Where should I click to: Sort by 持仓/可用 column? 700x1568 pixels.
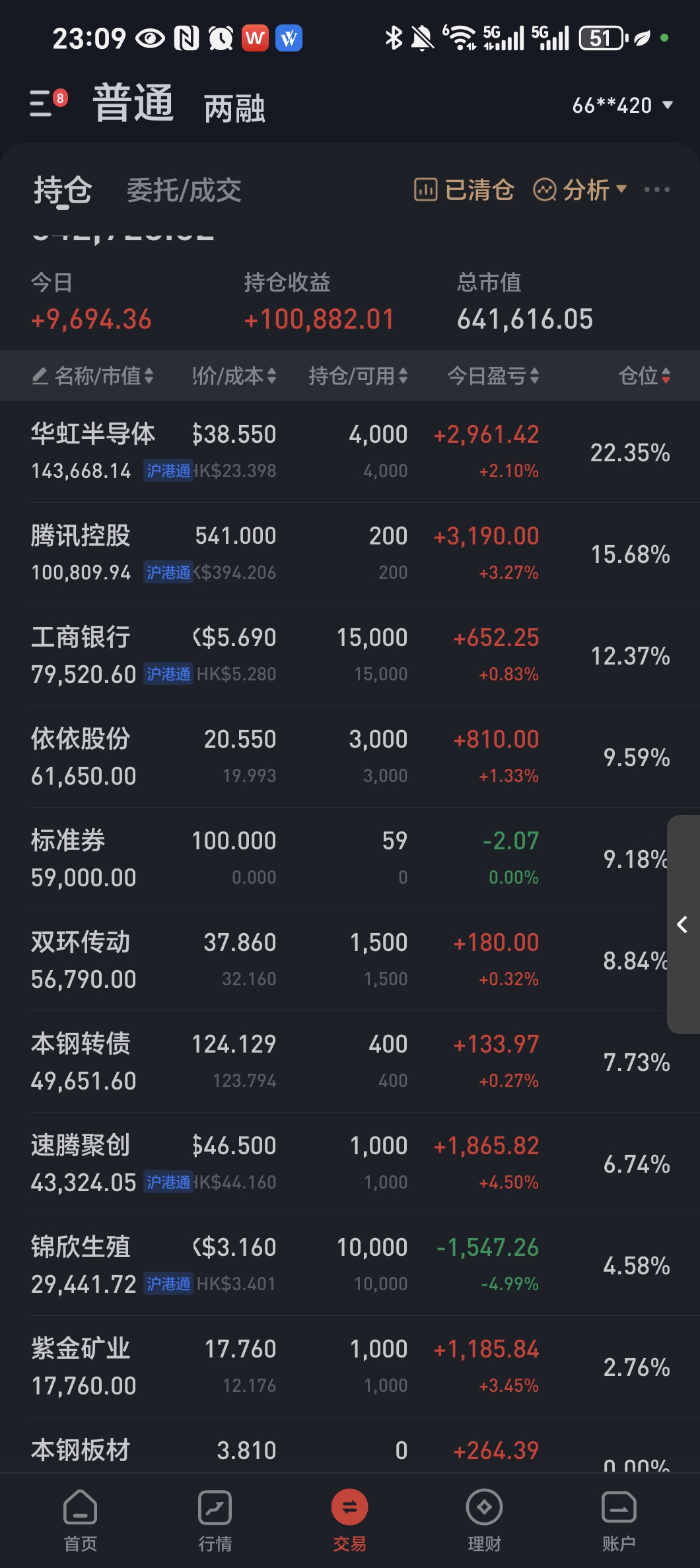click(x=358, y=376)
